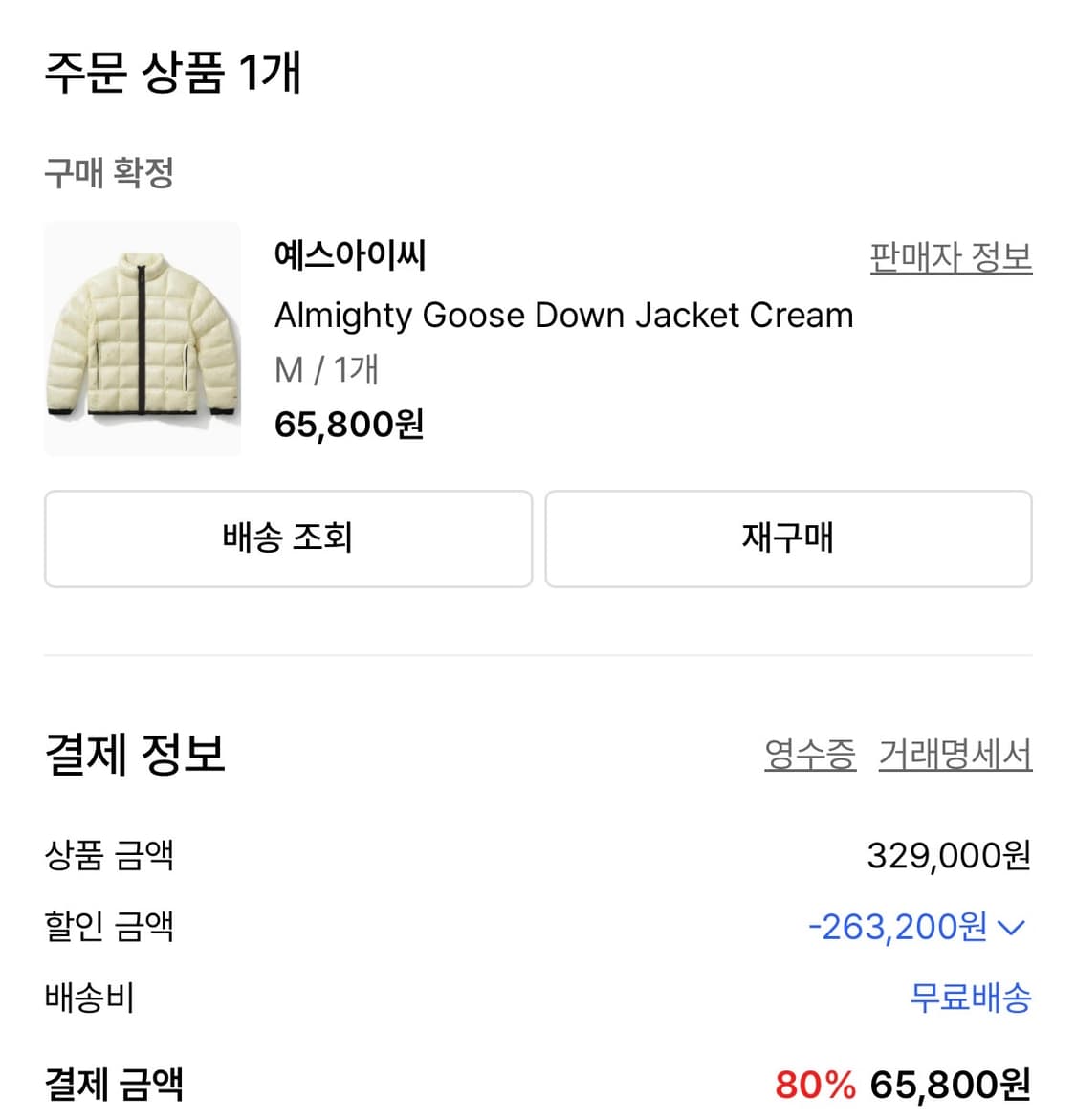This screenshot has height=1120, width=1076.
Task: Click the seller name 예스아이씨
Action: [x=349, y=255]
